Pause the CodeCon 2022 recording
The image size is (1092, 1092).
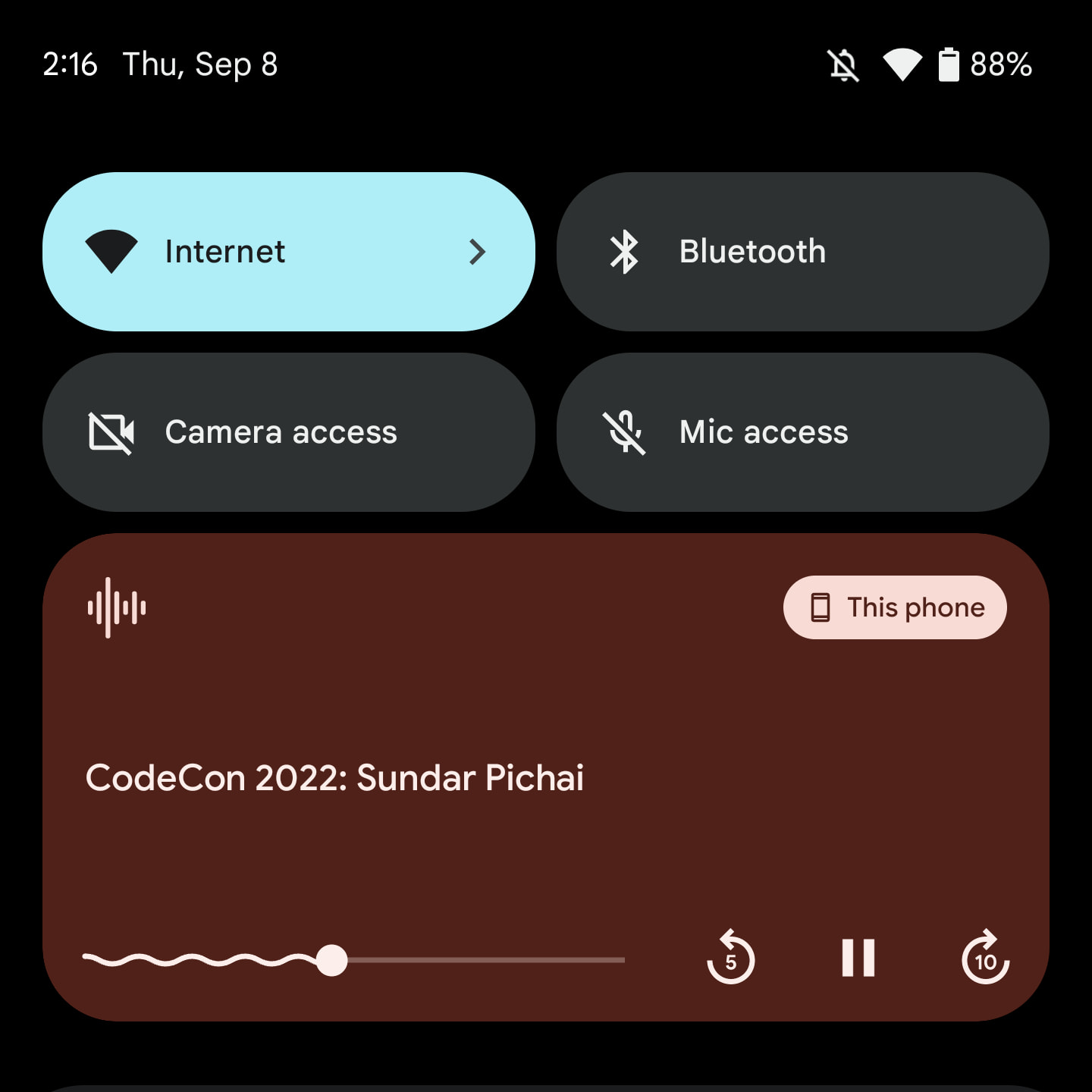(x=858, y=959)
